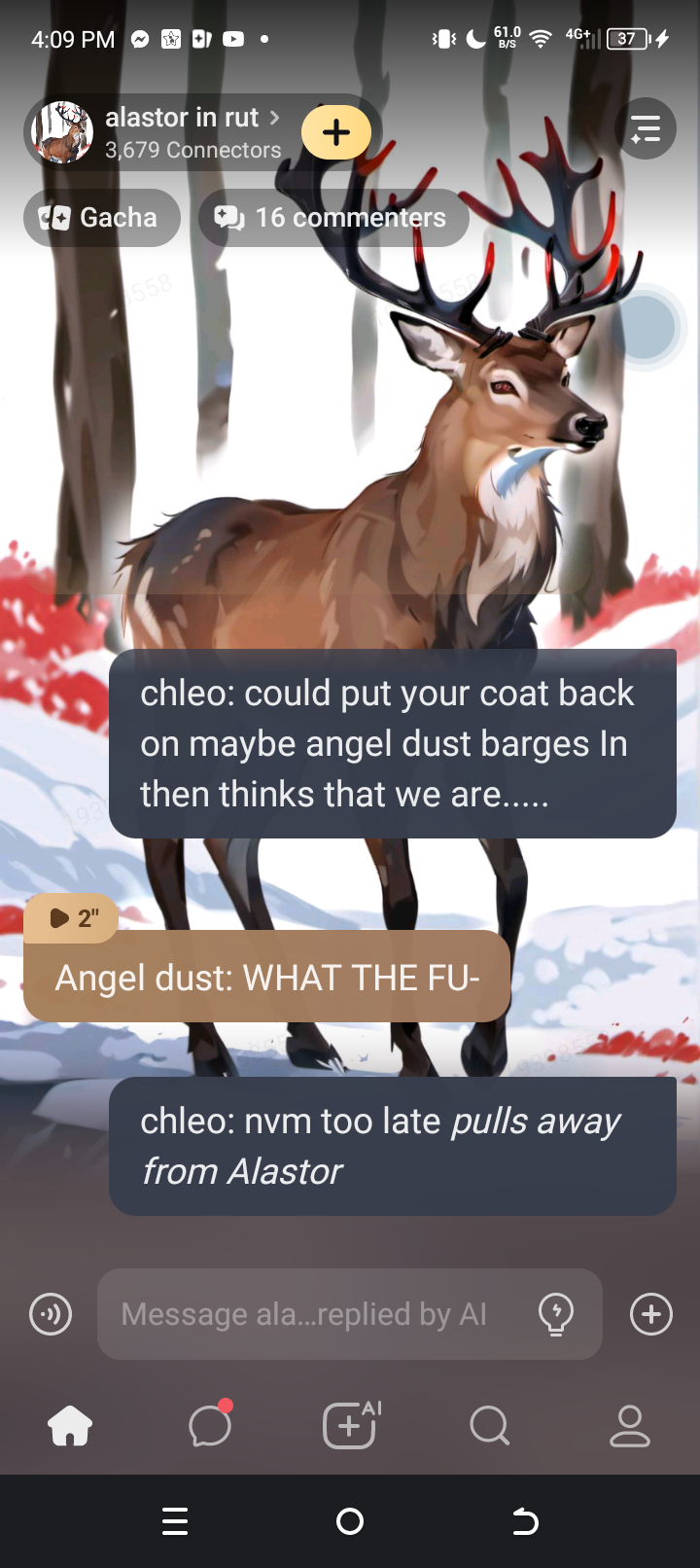Image resolution: width=700 pixels, height=1568 pixels.
Task: Open the chat options menu icon
Action: (646, 129)
